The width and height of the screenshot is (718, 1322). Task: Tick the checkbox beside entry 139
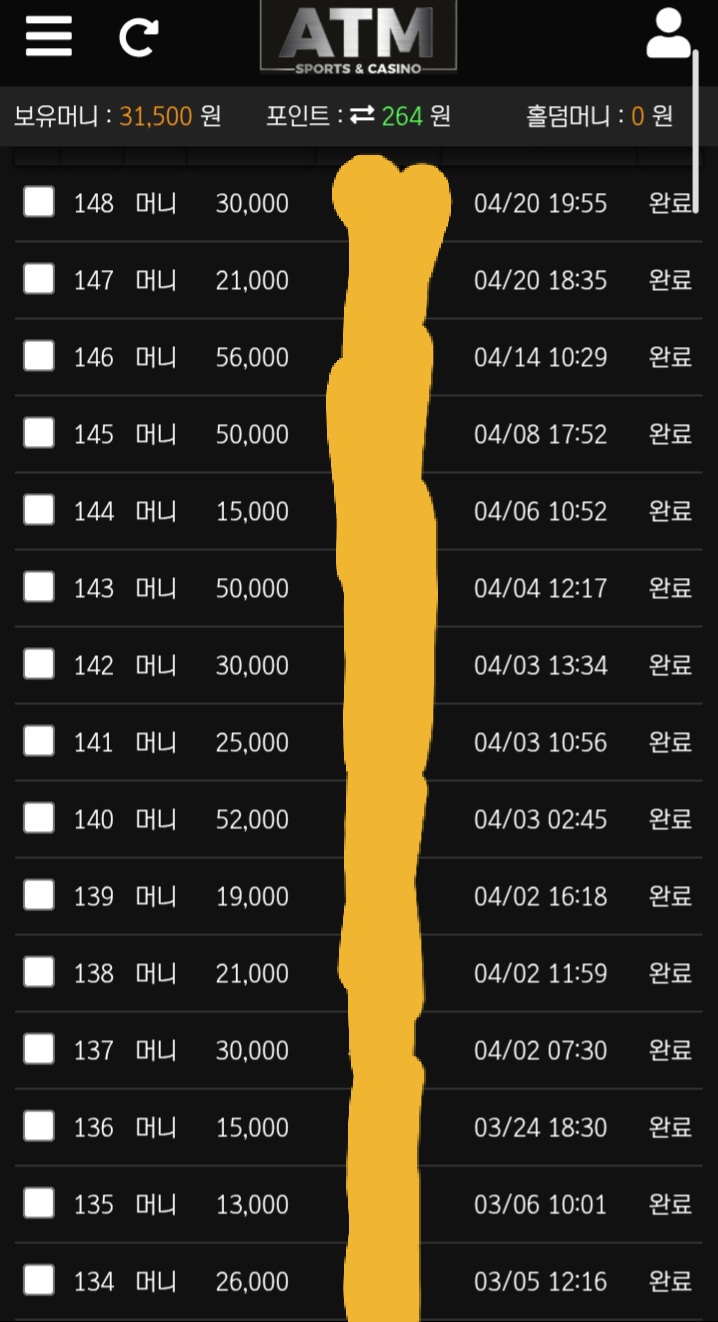(39, 896)
